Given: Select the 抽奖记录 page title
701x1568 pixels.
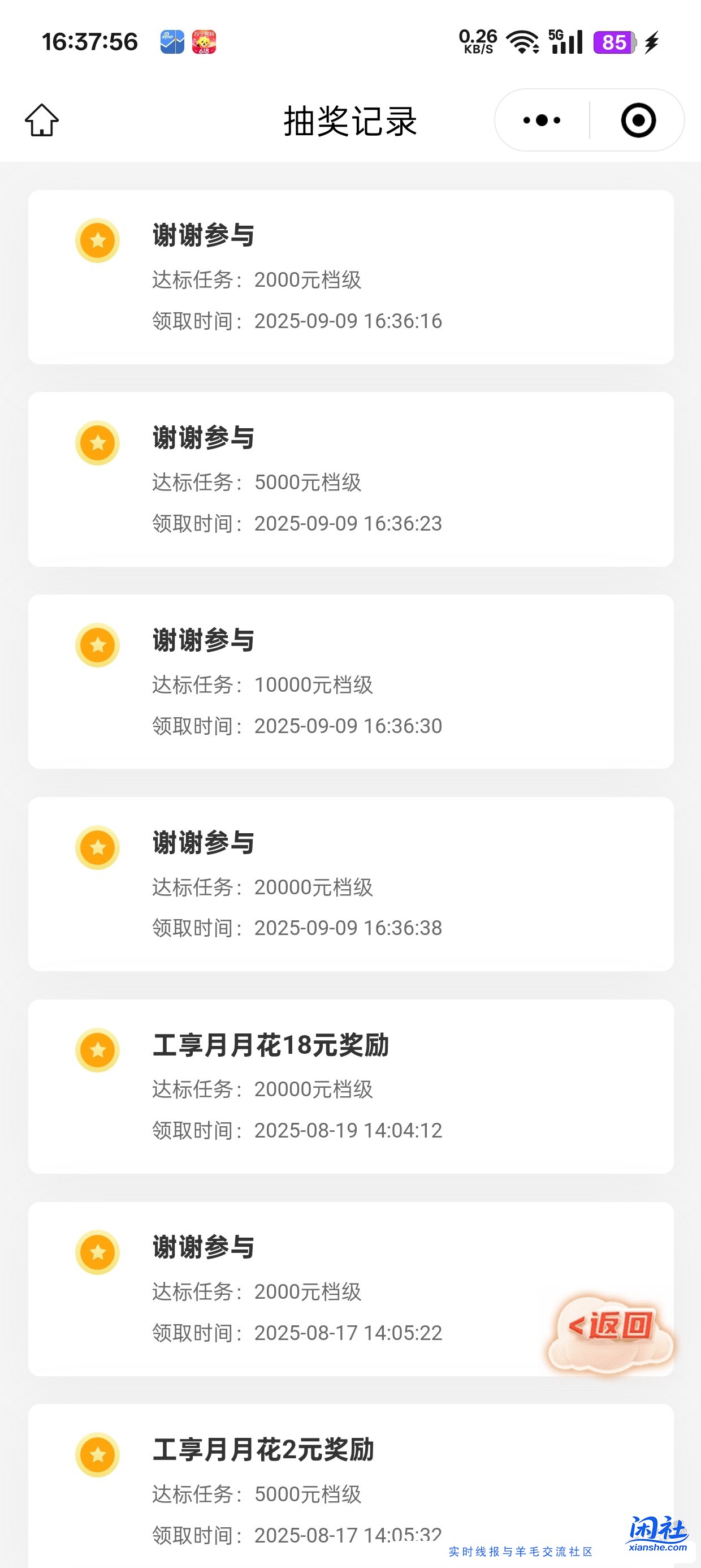Looking at the screenshot, I should click(350, 120).
